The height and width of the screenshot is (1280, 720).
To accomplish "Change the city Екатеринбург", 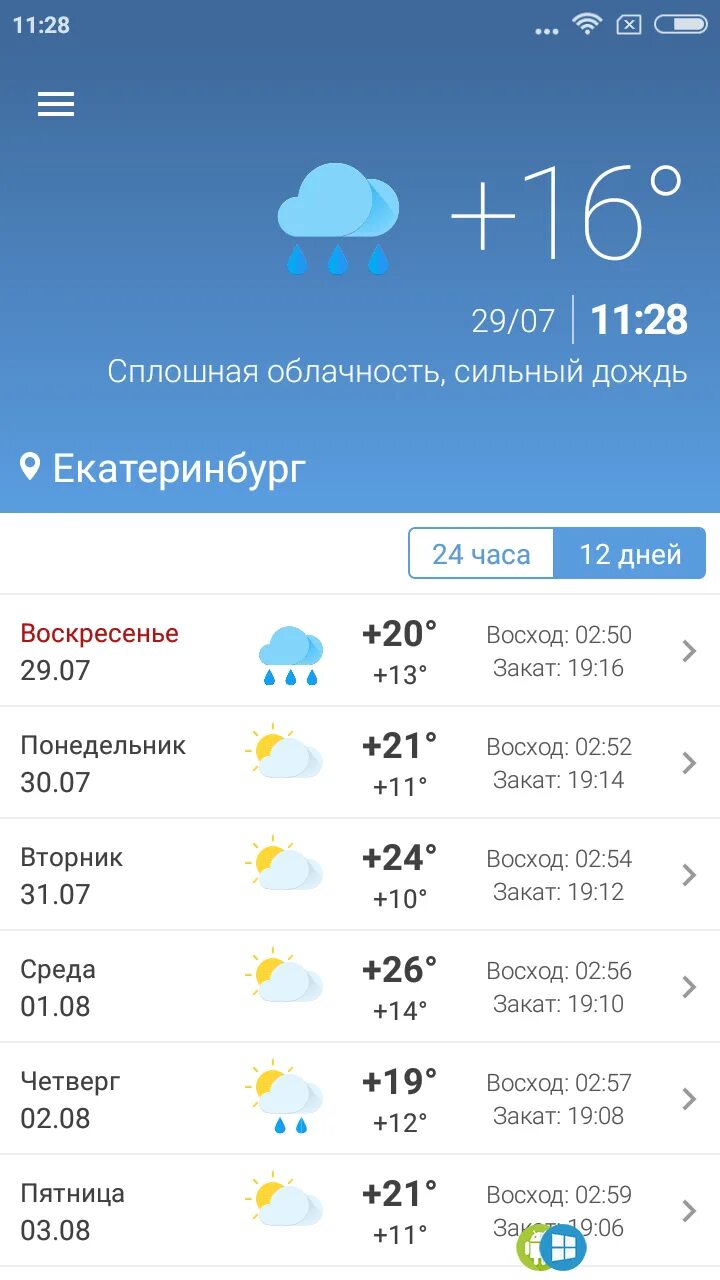I will [163, 468].
